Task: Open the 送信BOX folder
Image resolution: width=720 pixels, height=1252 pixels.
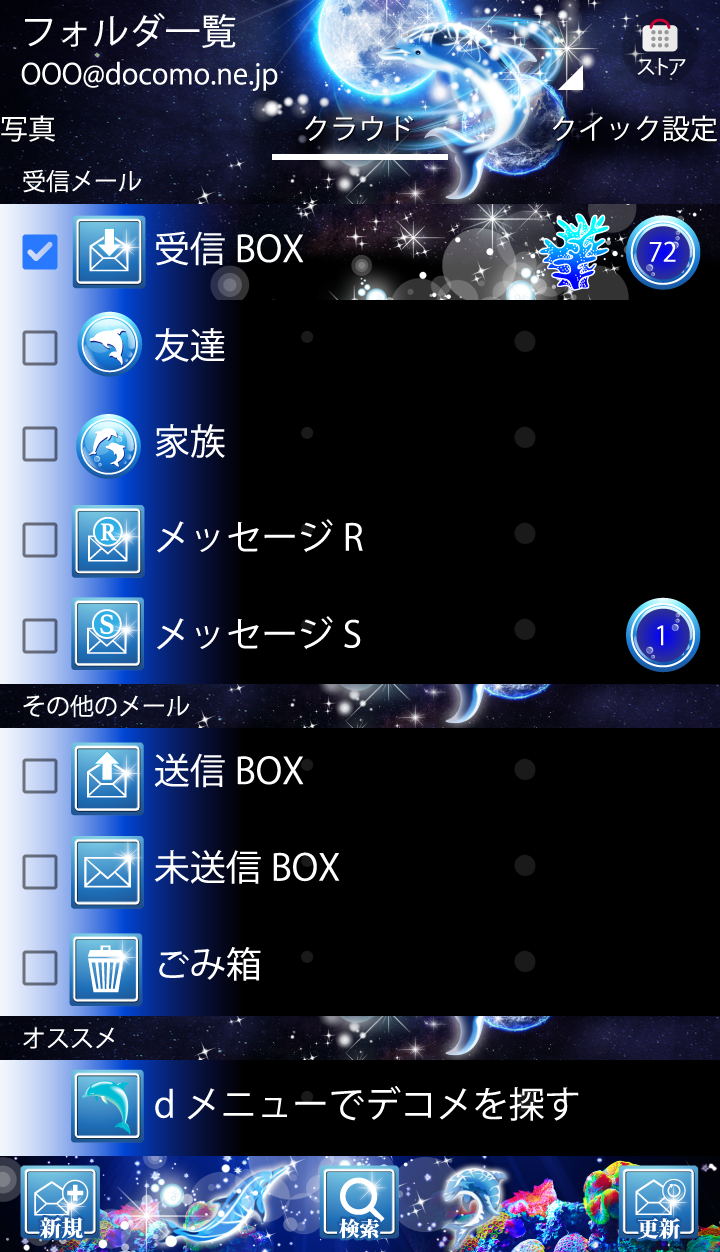Action: point(228,771)
